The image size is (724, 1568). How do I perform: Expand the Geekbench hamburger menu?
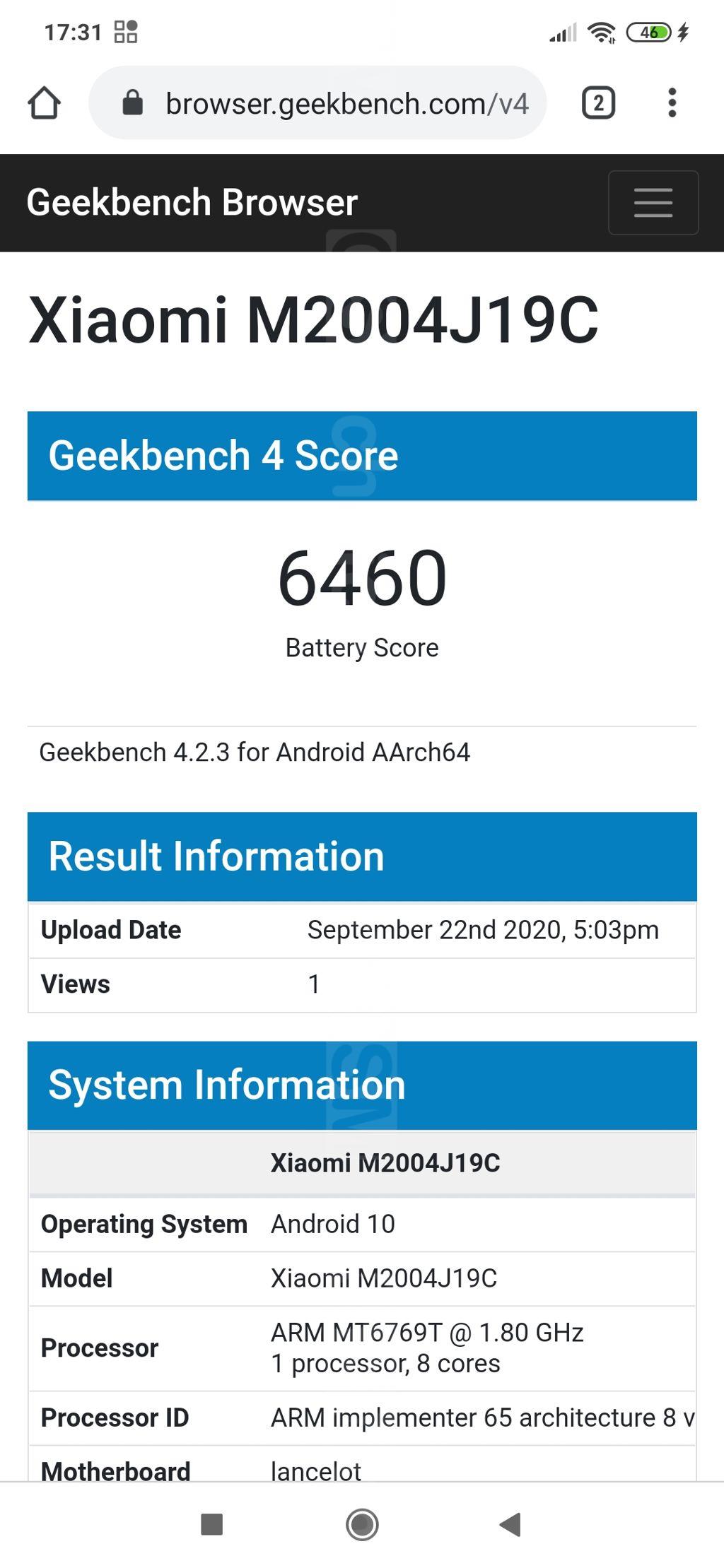click(653, 202)
